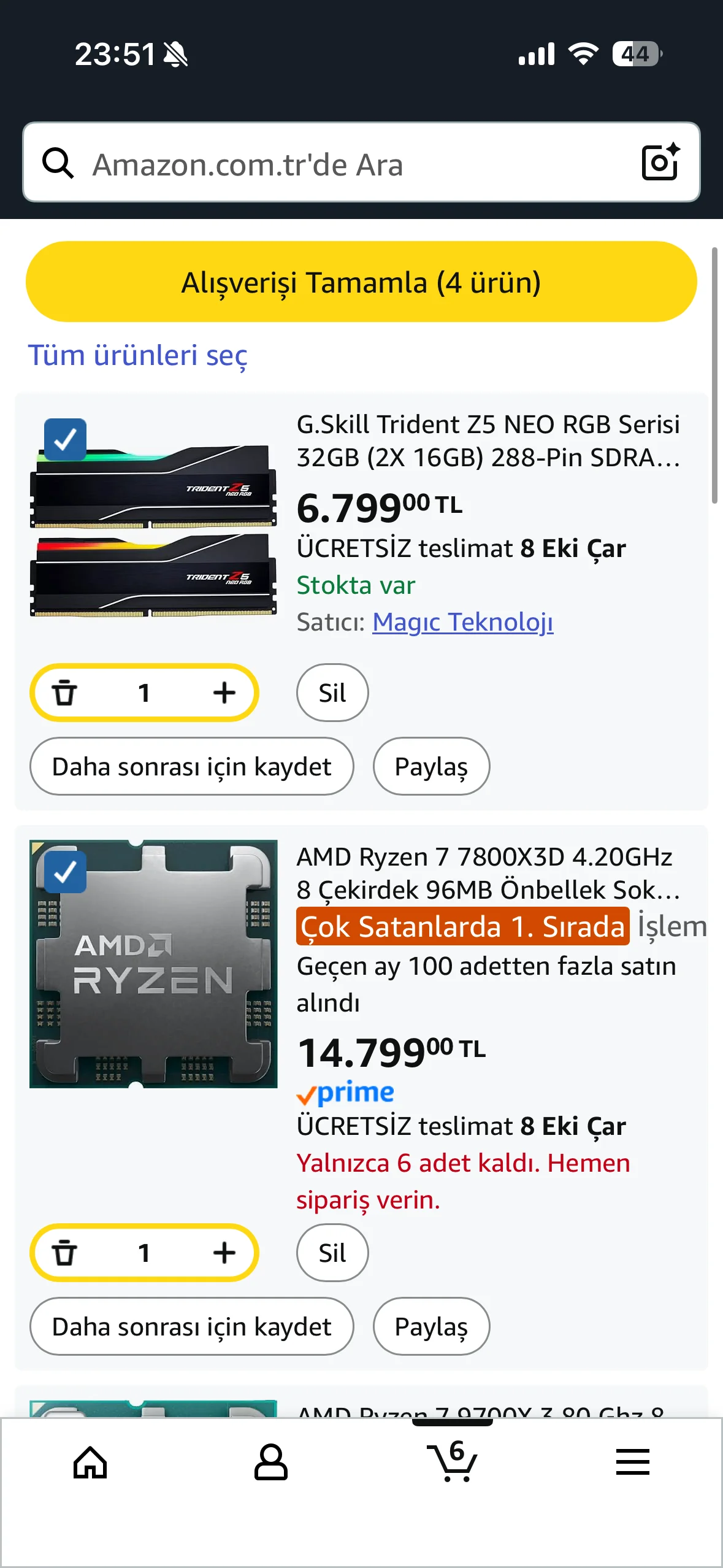
Task: Tap Alışverişi Tamamla (4 ürün) button
Action: coord(361,282)
